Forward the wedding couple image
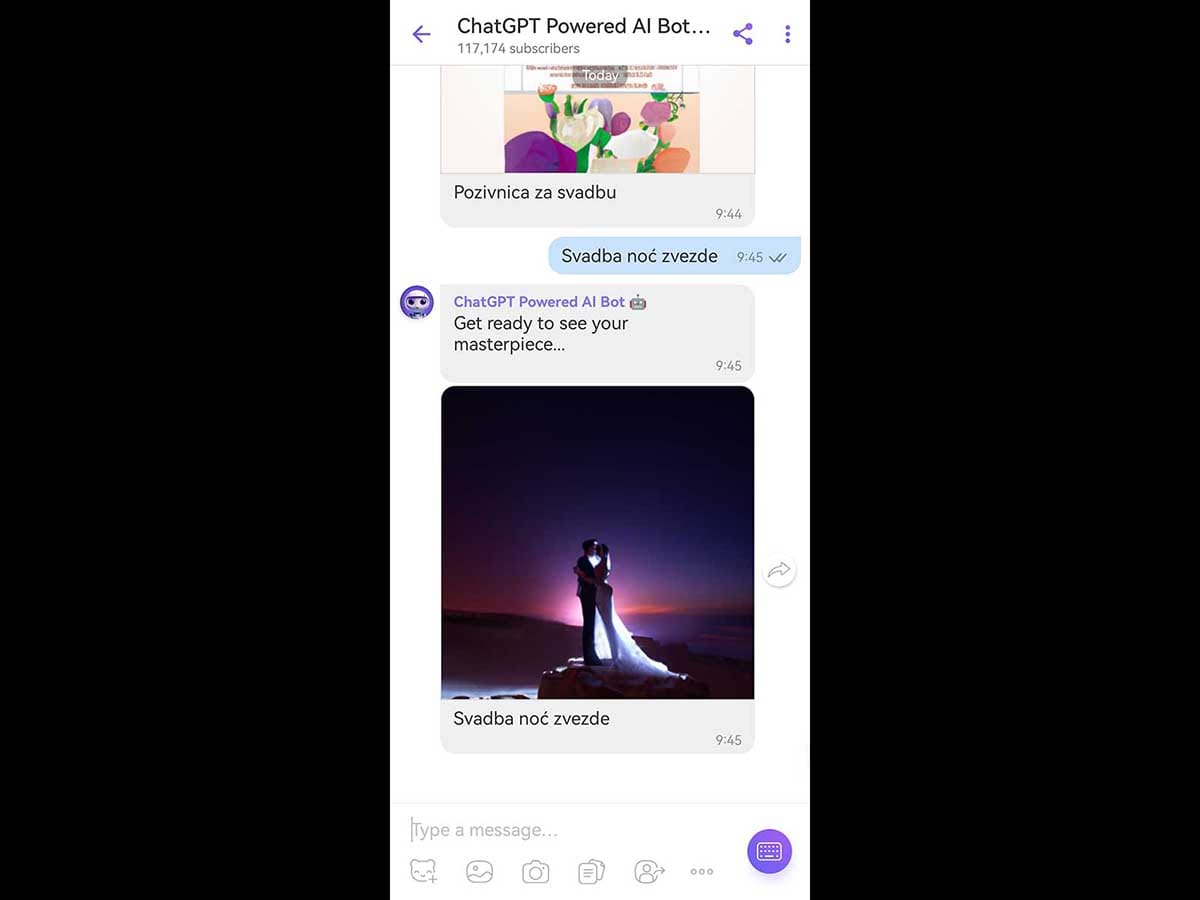The height and width of the screenshot is (900, 1200). (x=778, y=571)
